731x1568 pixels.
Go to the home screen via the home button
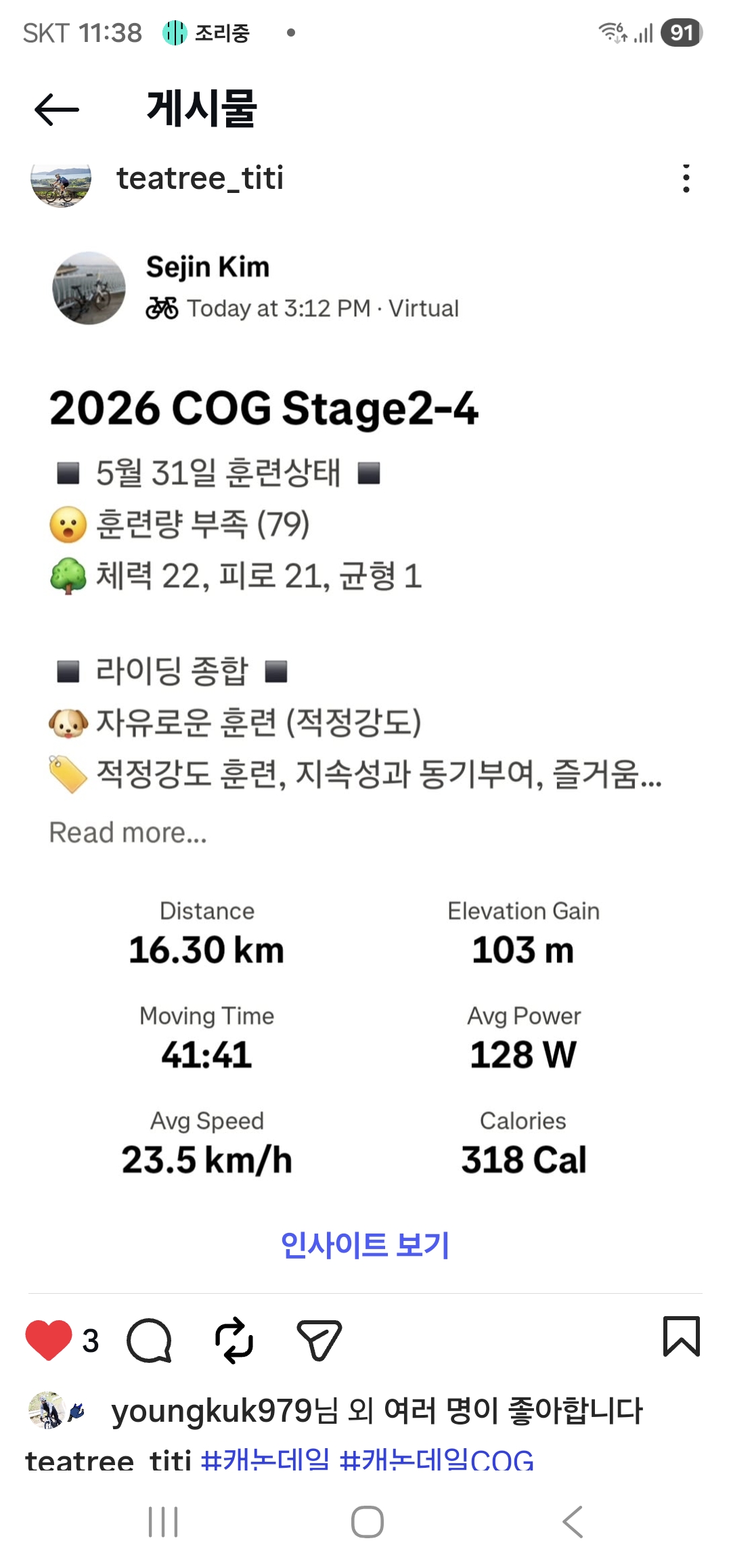(367, 1522)
